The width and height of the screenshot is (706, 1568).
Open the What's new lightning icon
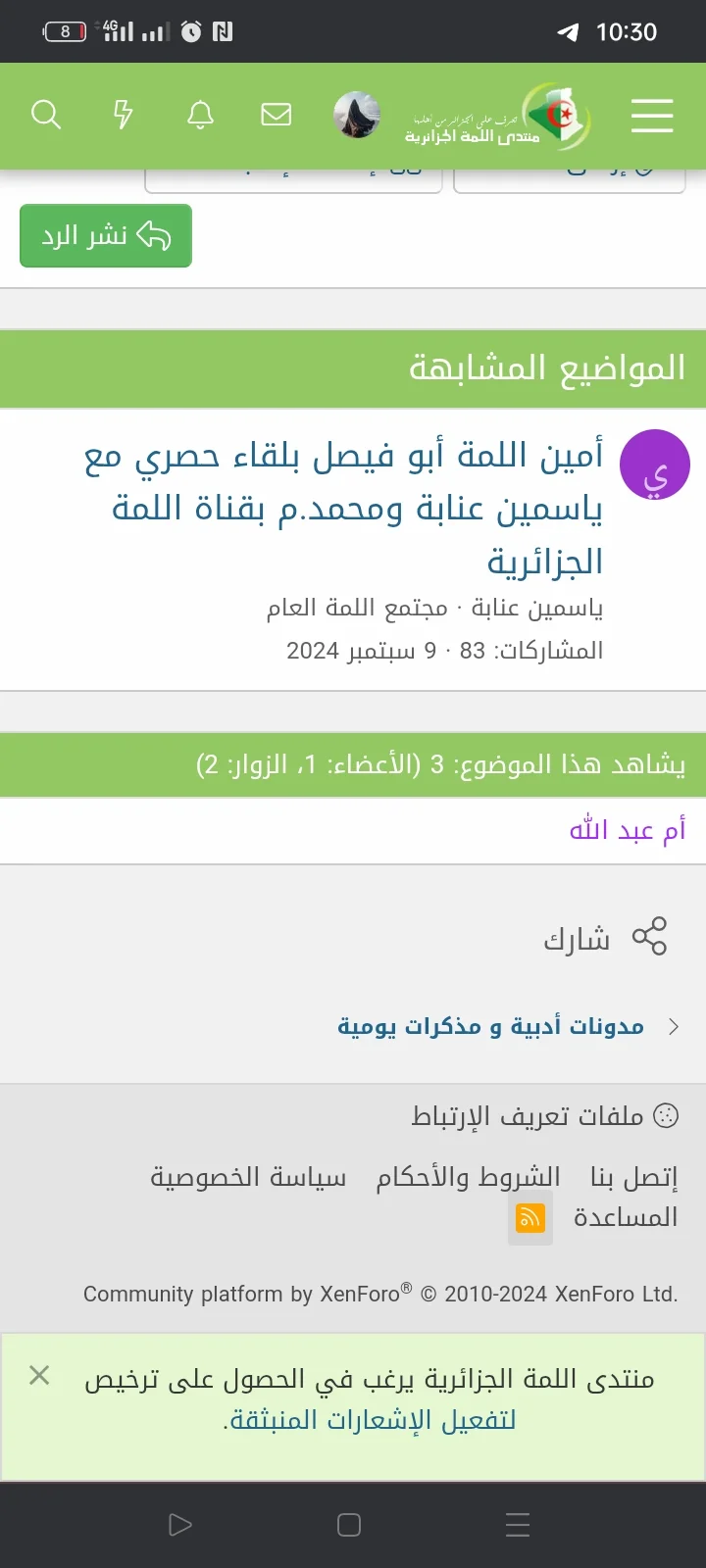124,115
